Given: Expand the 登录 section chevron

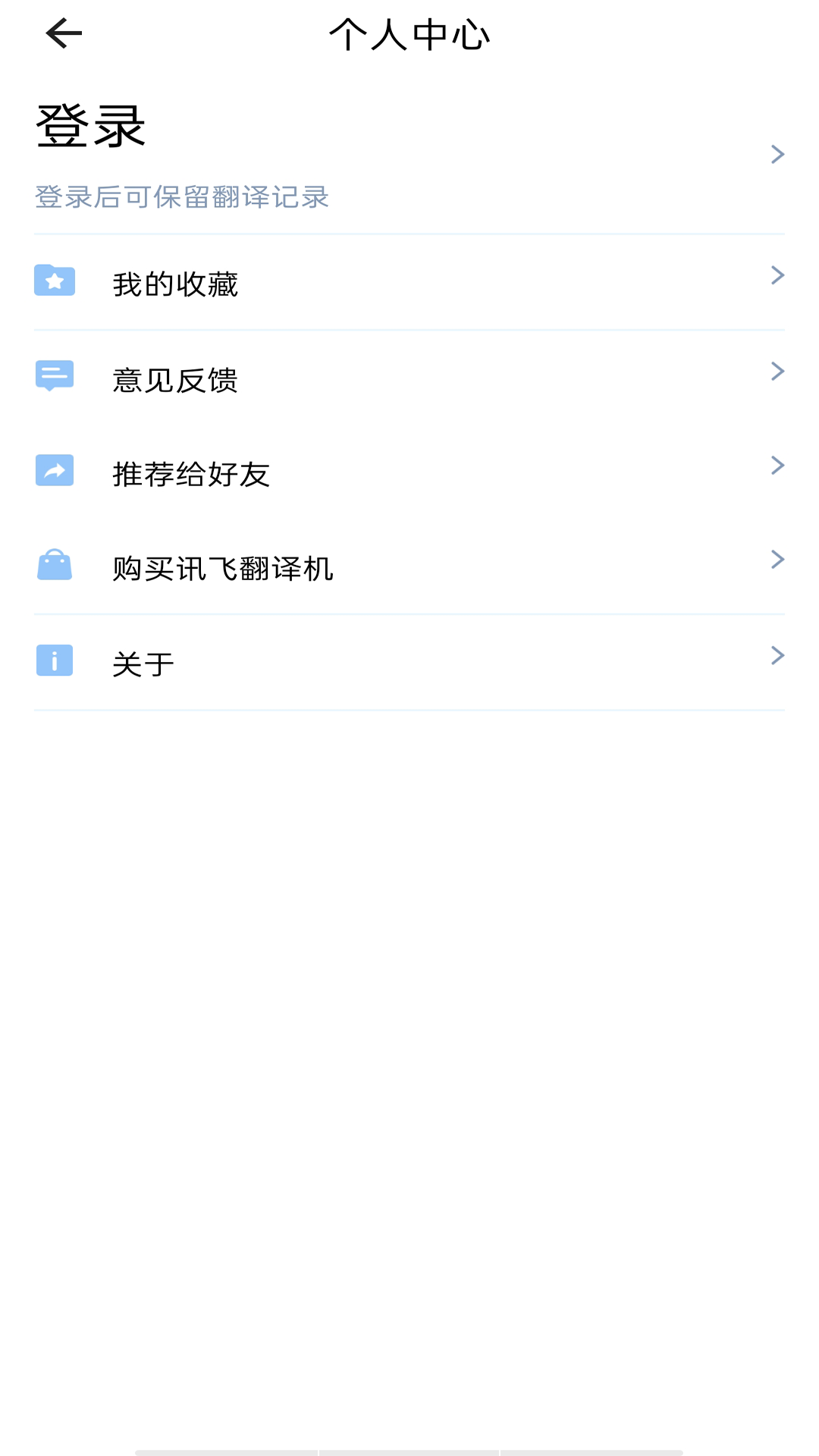Looking at the screenshot, I should pos(778,155).
